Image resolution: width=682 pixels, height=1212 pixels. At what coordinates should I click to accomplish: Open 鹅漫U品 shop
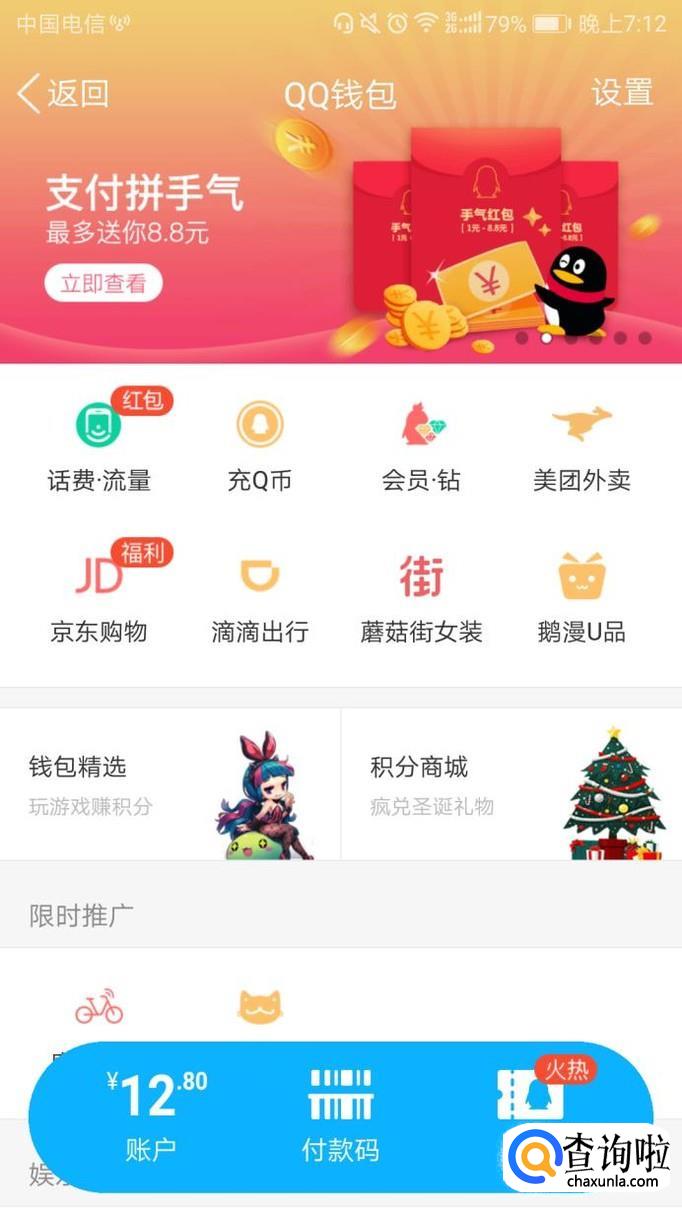(x=582, y=596)
